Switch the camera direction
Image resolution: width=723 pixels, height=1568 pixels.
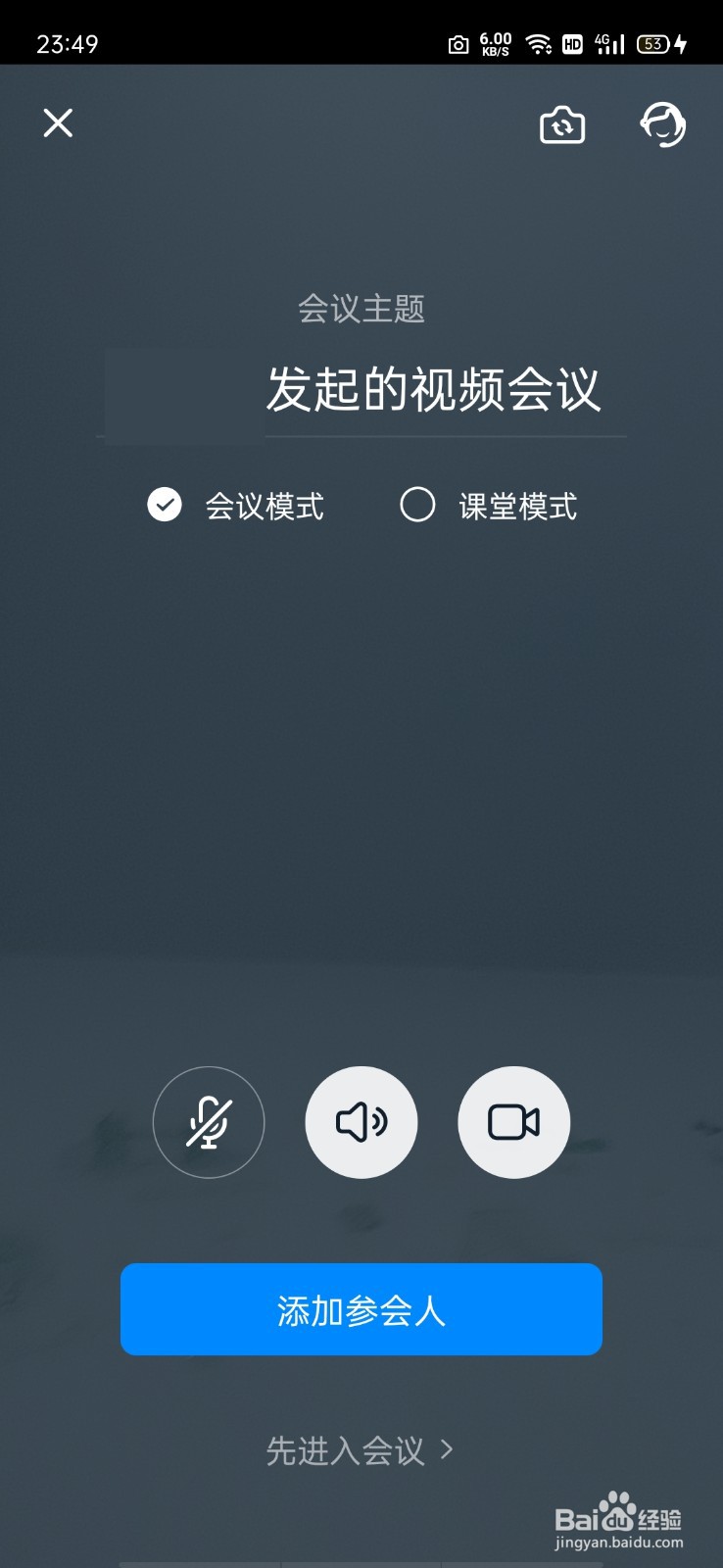(562, 124)
